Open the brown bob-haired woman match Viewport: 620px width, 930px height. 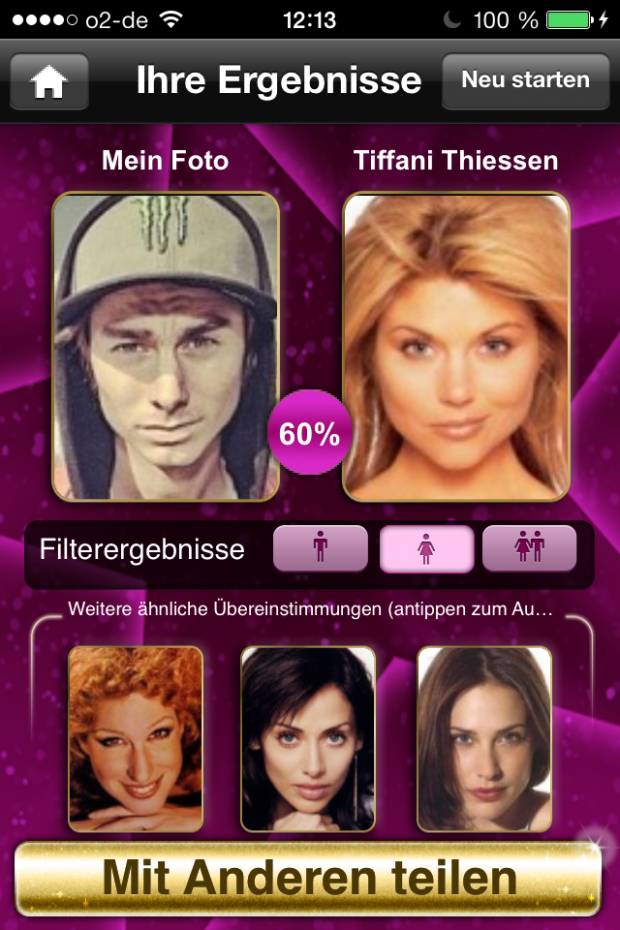pyautogui.click(x=484, y=738)
